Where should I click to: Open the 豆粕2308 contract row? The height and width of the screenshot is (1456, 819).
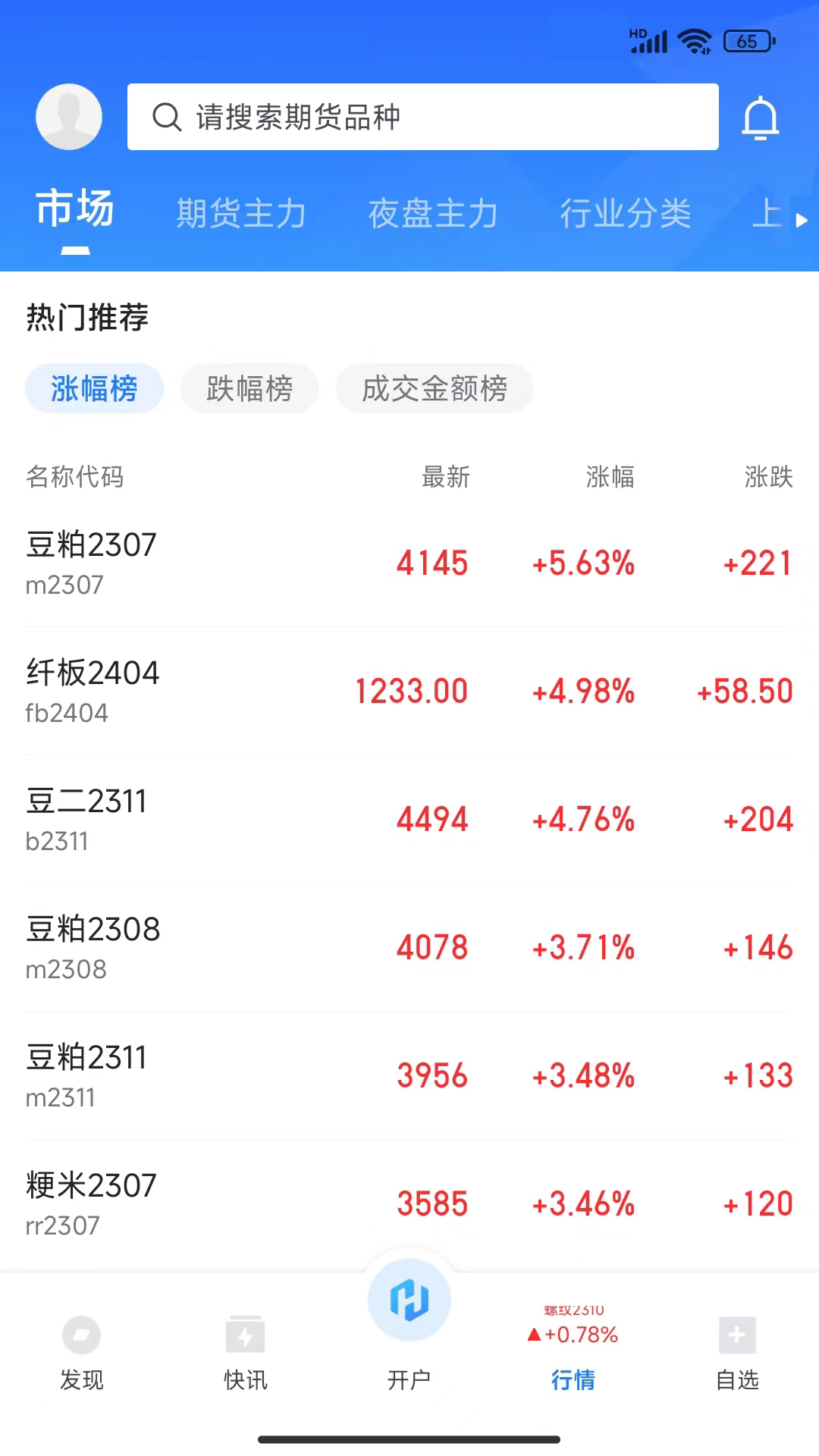[x=409, y=948]
